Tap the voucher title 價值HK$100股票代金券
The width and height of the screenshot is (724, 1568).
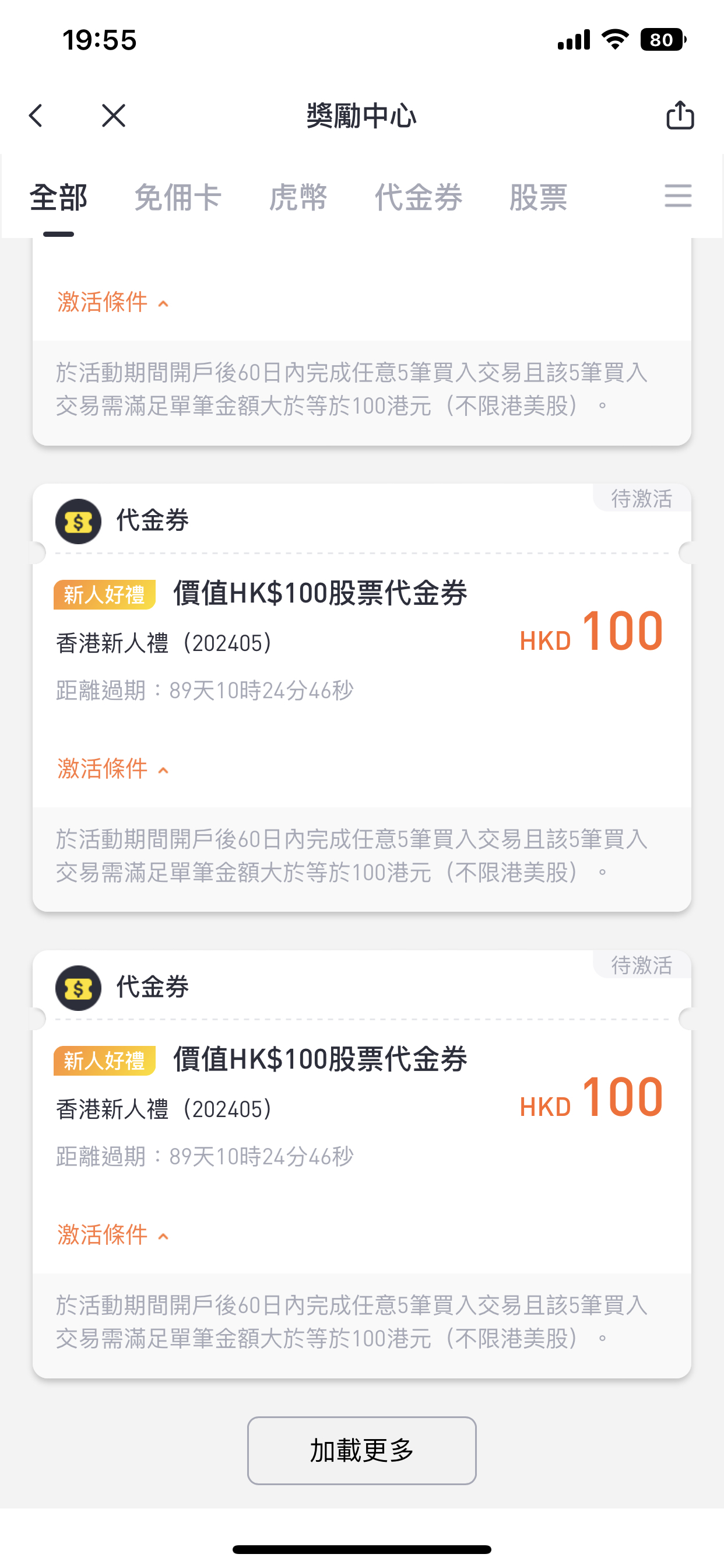tap(321, 593)
